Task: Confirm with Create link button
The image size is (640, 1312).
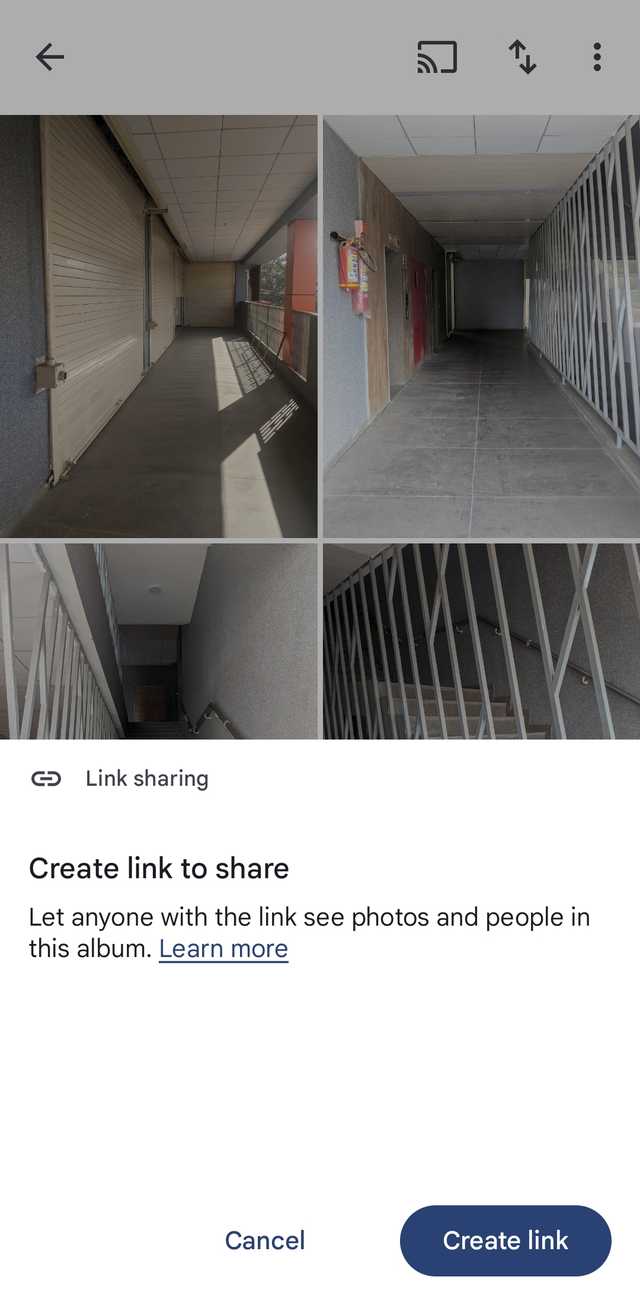Action: (505, 1240)
